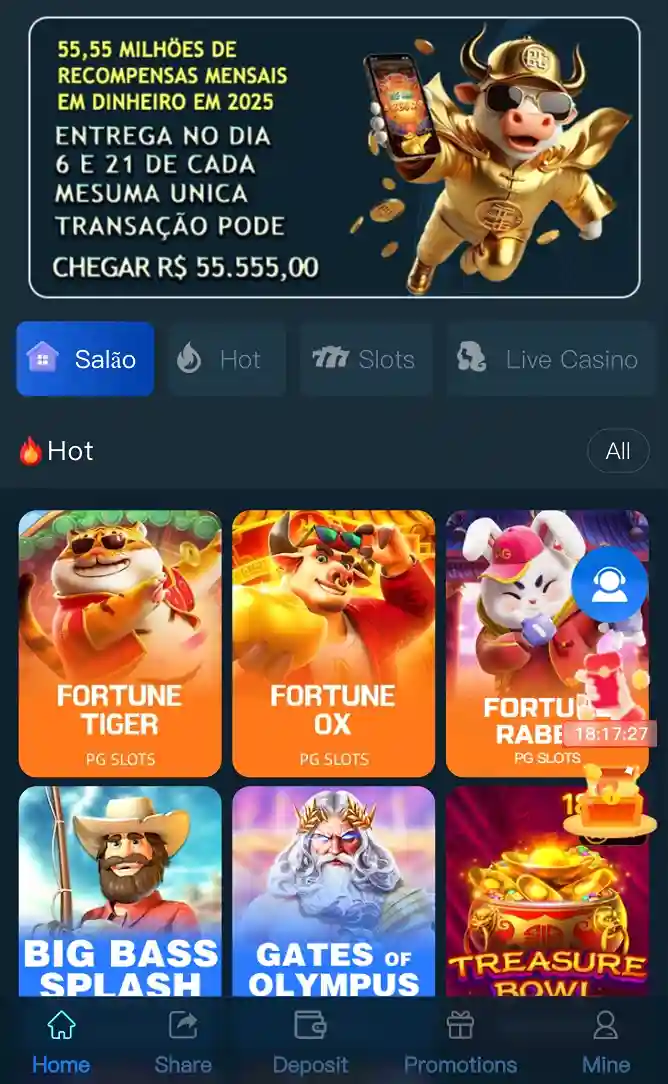This screenshot has width=668, height=1084.
Task: Tap All to view every hot game
Action: (617, 451)
